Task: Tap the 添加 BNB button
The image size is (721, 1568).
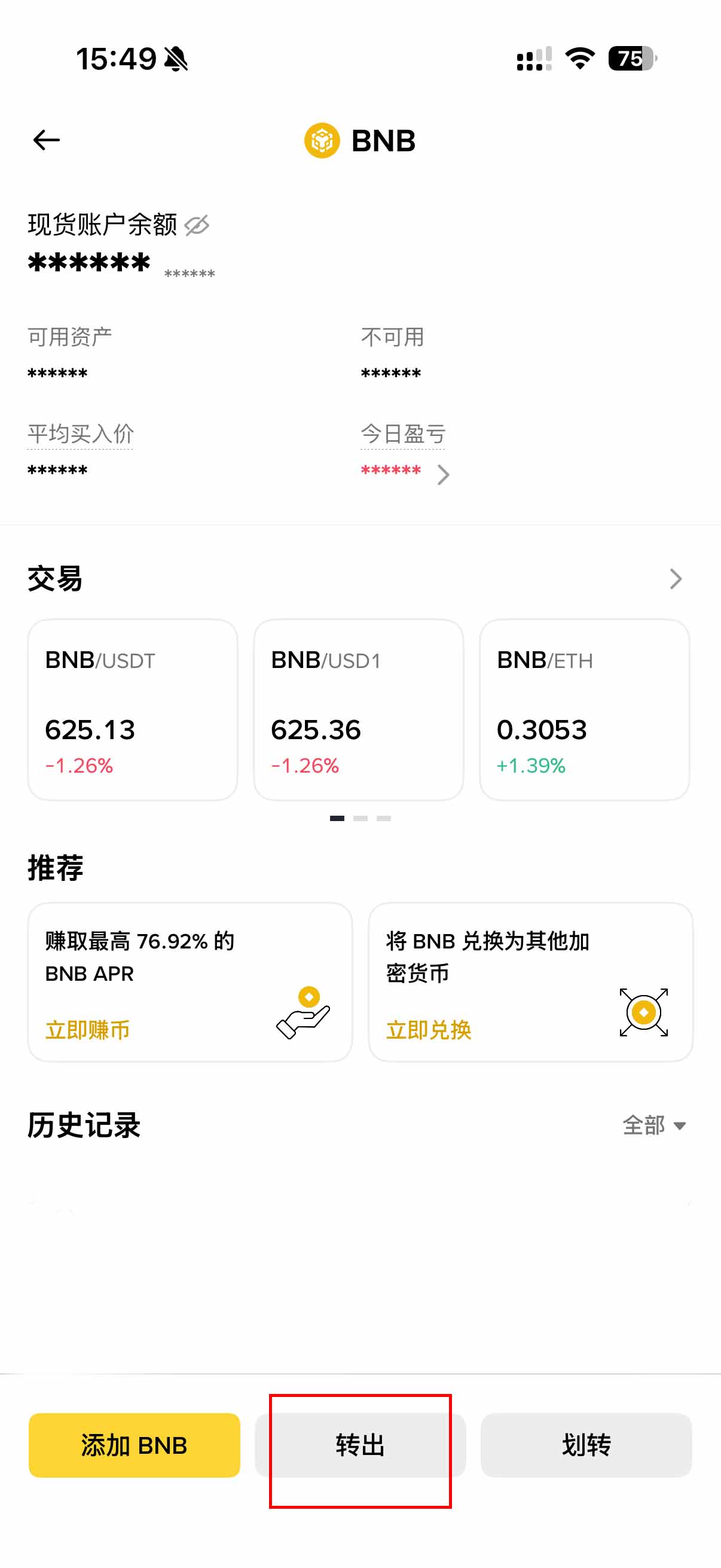Action: [x=135, y=1445]
